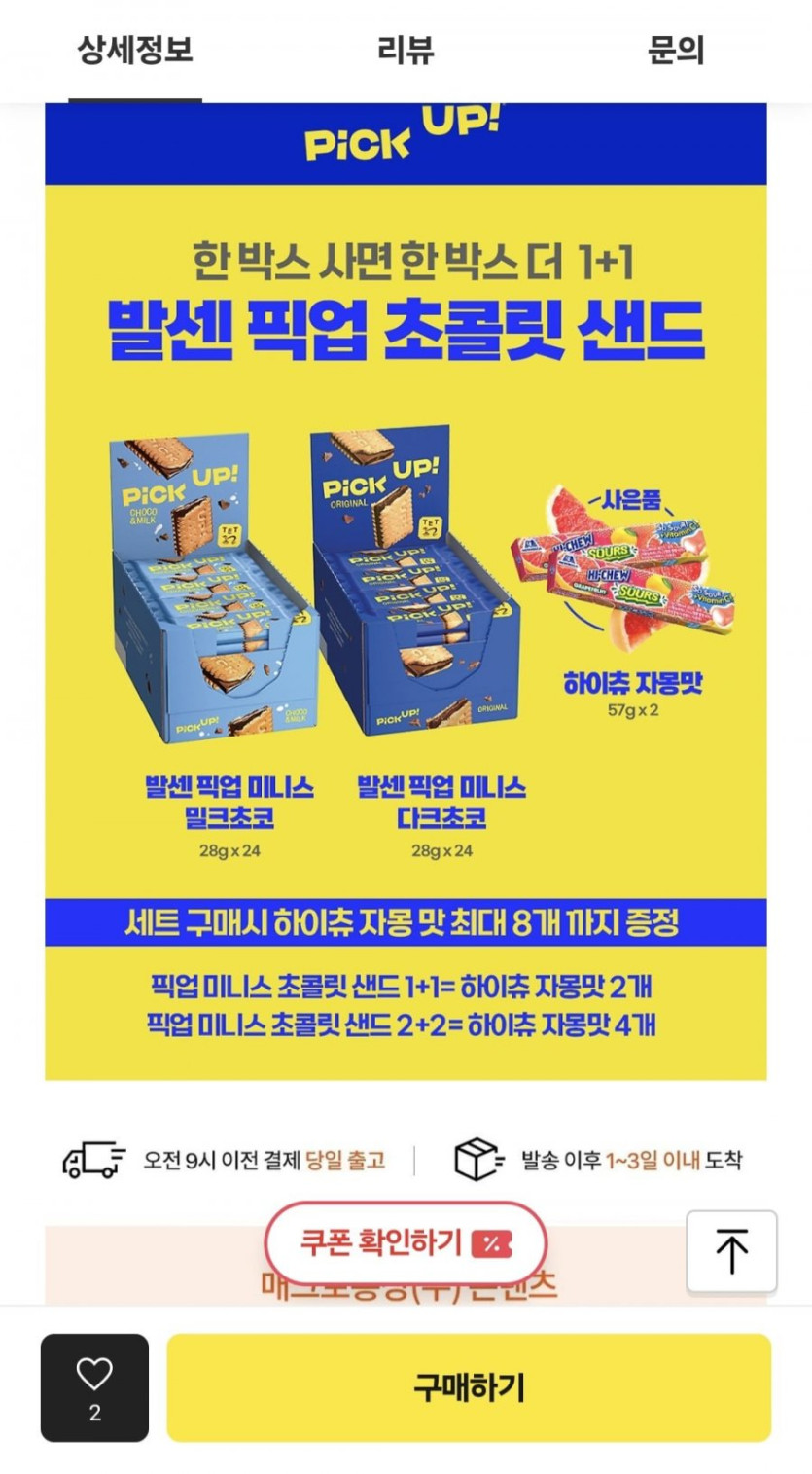
Task: Switch to the 리뷰 tab
Action: (x=405, y=51)
